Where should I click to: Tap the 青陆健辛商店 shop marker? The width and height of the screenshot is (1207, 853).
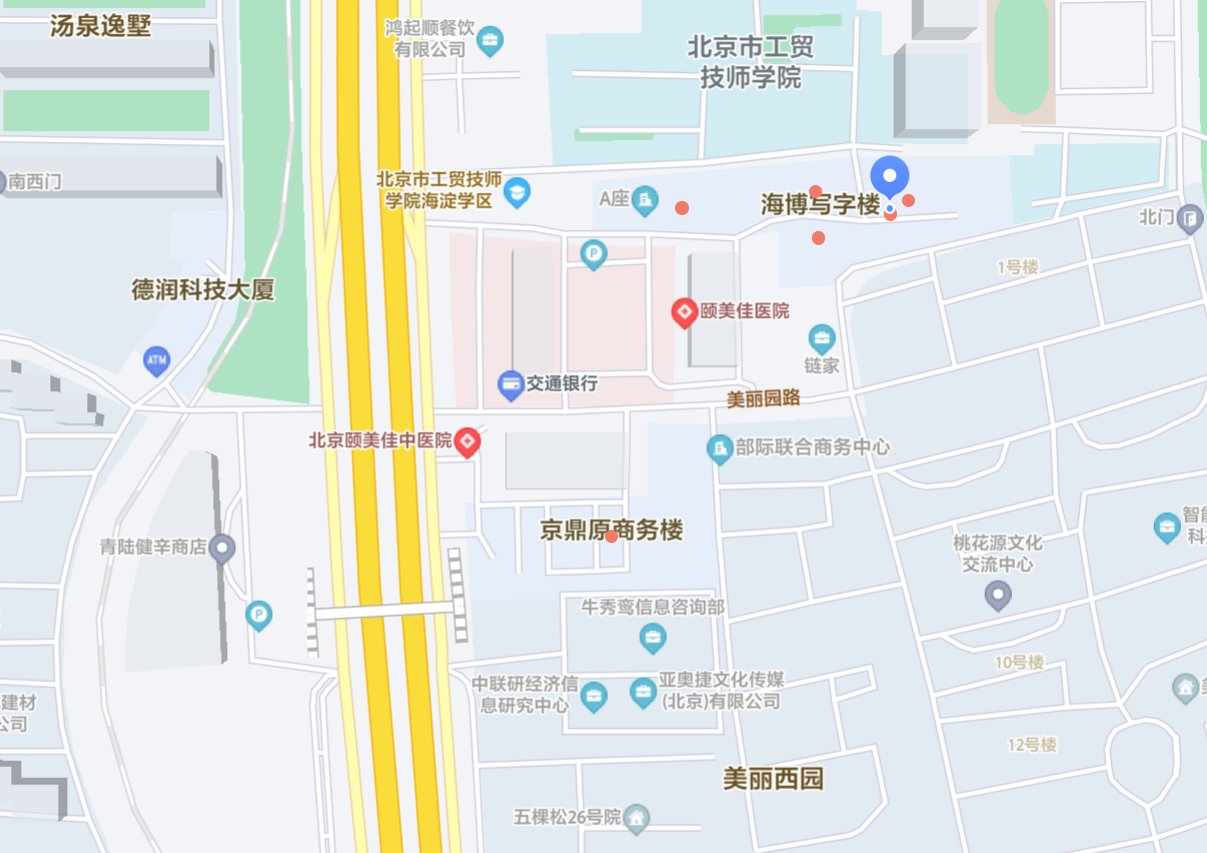coord(222,547)
